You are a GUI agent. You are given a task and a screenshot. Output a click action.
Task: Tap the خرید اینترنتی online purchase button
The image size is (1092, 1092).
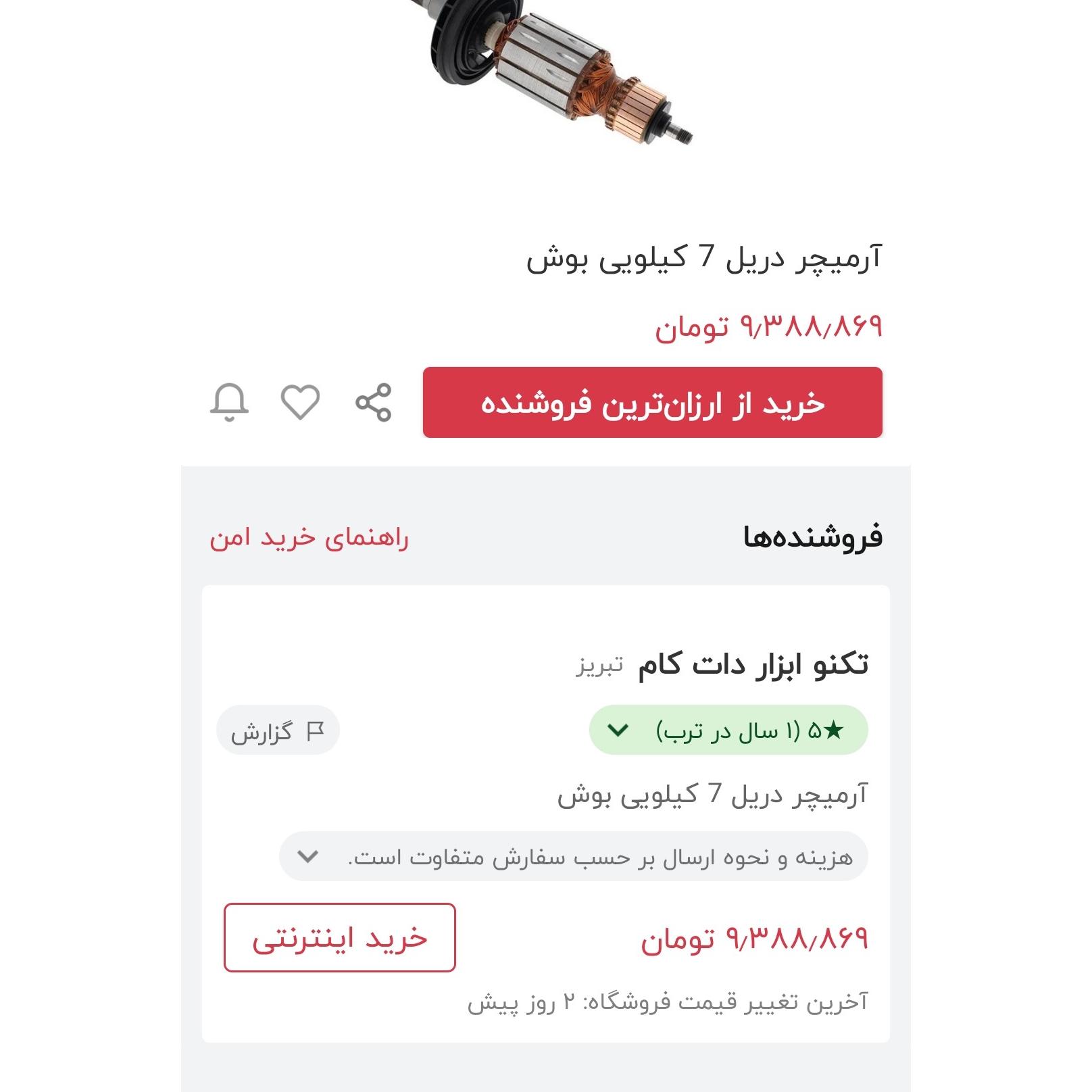coord(340,938)
